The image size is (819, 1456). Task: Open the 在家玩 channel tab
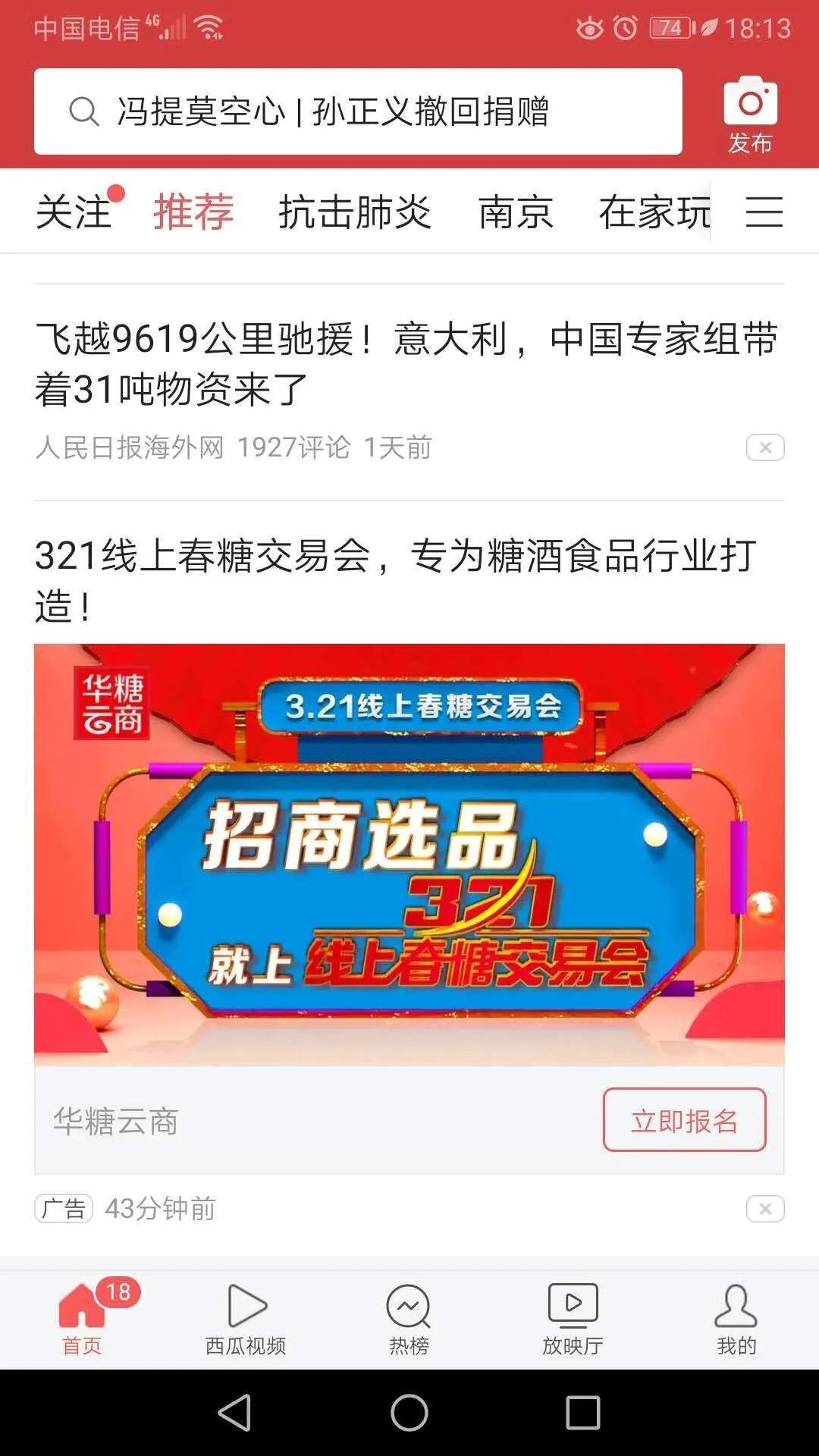tap(654, 212)
